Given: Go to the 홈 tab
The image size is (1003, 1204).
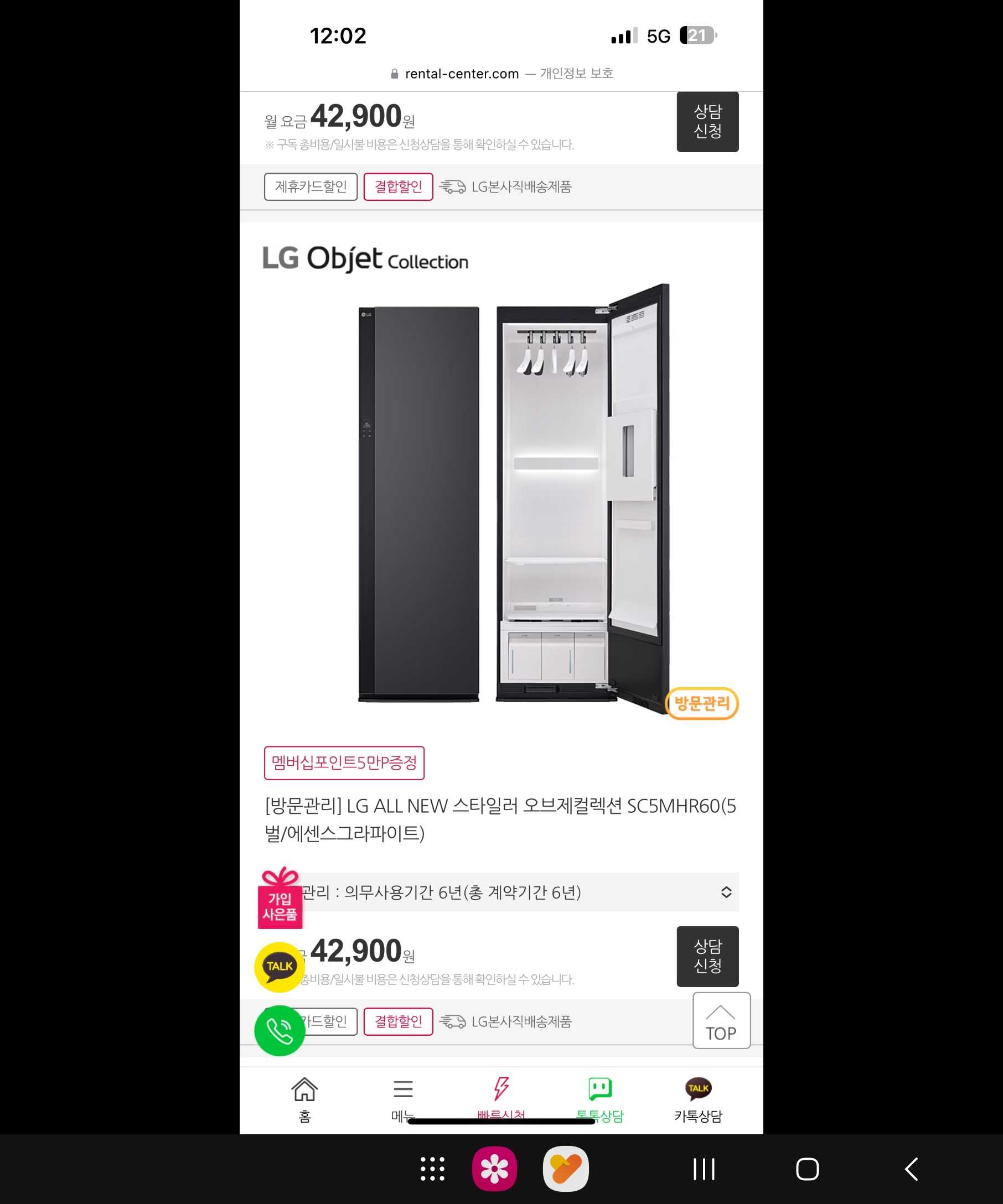Looking at the screenshot, I should coord(304,1099).
